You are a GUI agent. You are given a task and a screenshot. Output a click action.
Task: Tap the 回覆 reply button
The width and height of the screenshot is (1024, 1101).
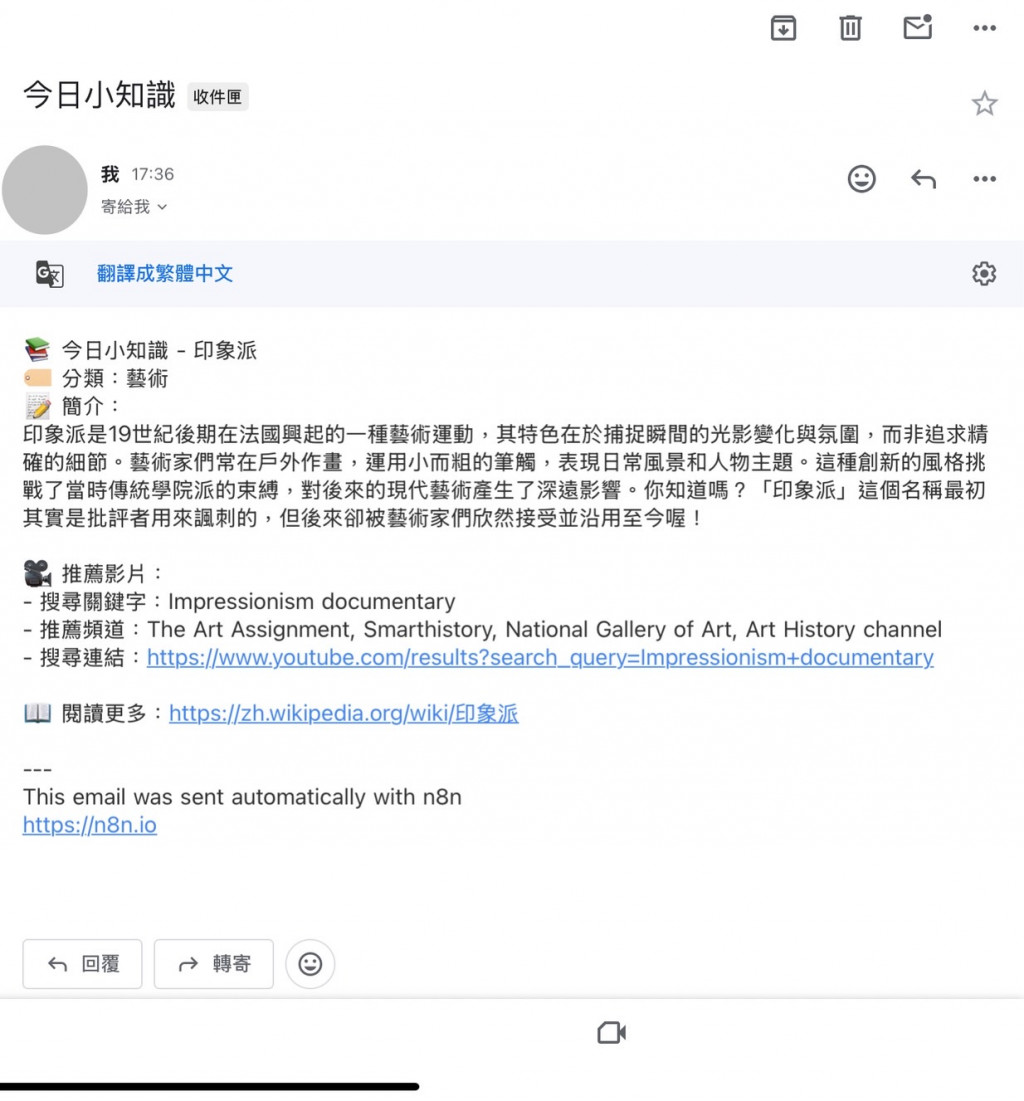pos(82,964)
